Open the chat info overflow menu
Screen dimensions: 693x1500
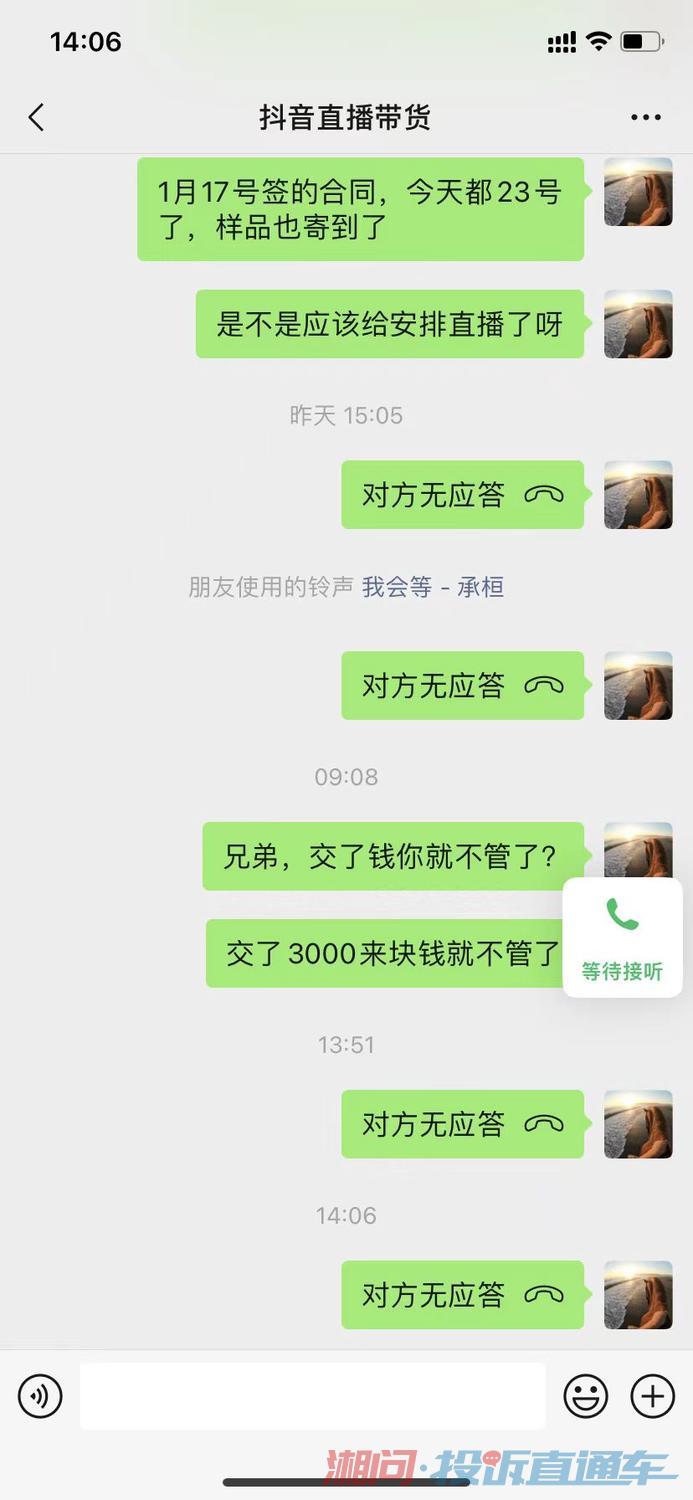[646, 118]
